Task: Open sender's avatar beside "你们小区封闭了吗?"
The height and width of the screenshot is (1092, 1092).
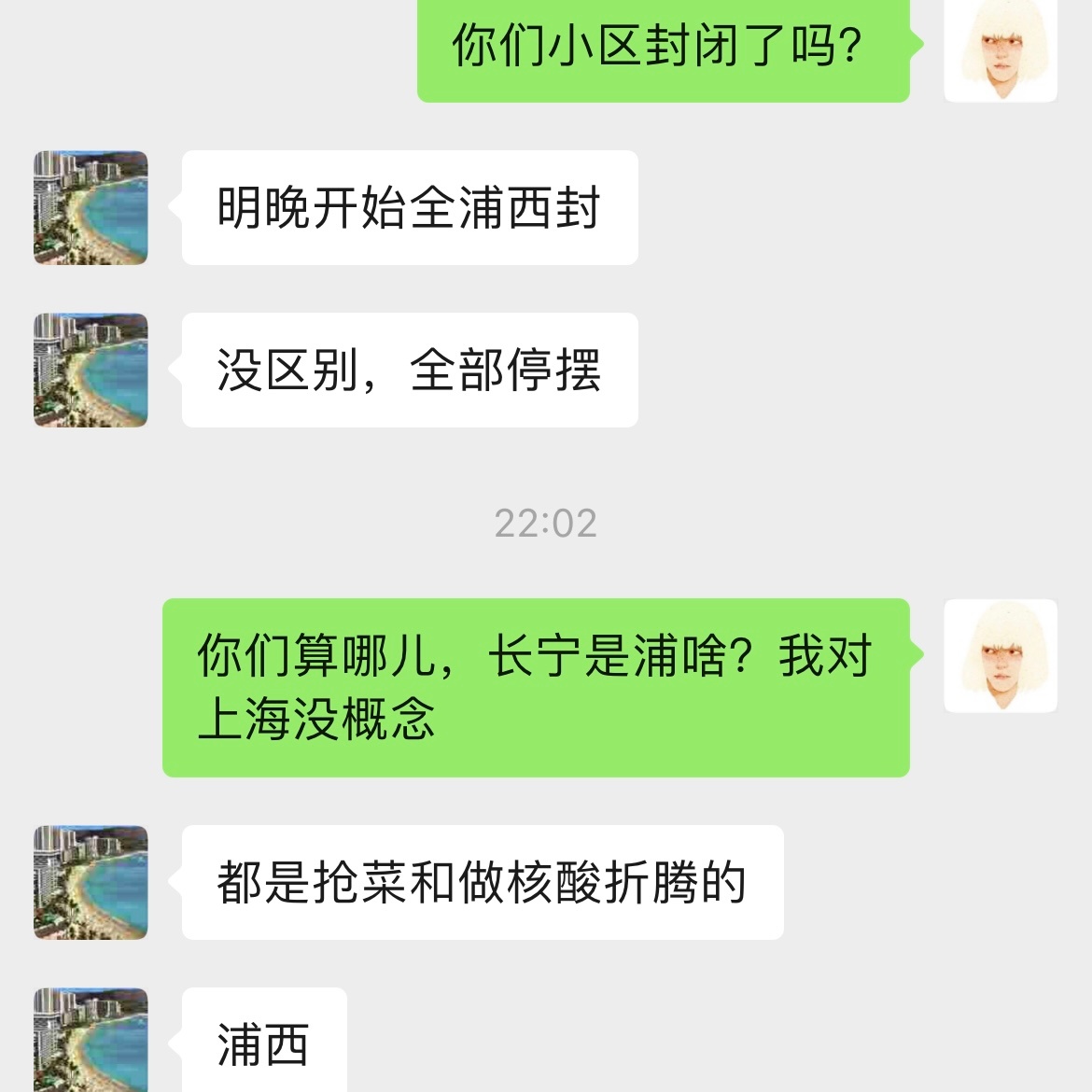Action: click(1000, 49)
